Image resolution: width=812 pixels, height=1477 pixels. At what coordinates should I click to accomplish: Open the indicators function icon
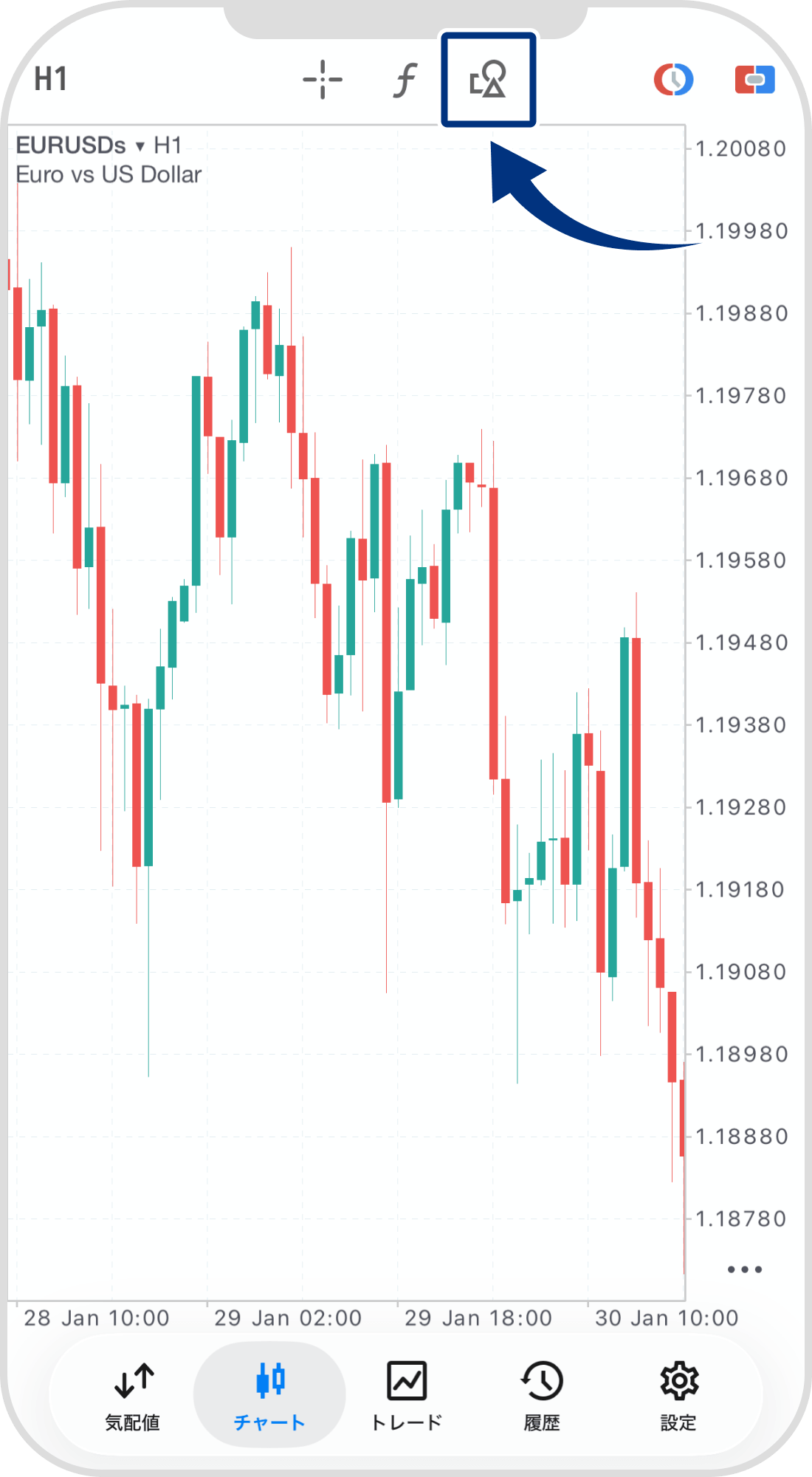coord(405,80)
